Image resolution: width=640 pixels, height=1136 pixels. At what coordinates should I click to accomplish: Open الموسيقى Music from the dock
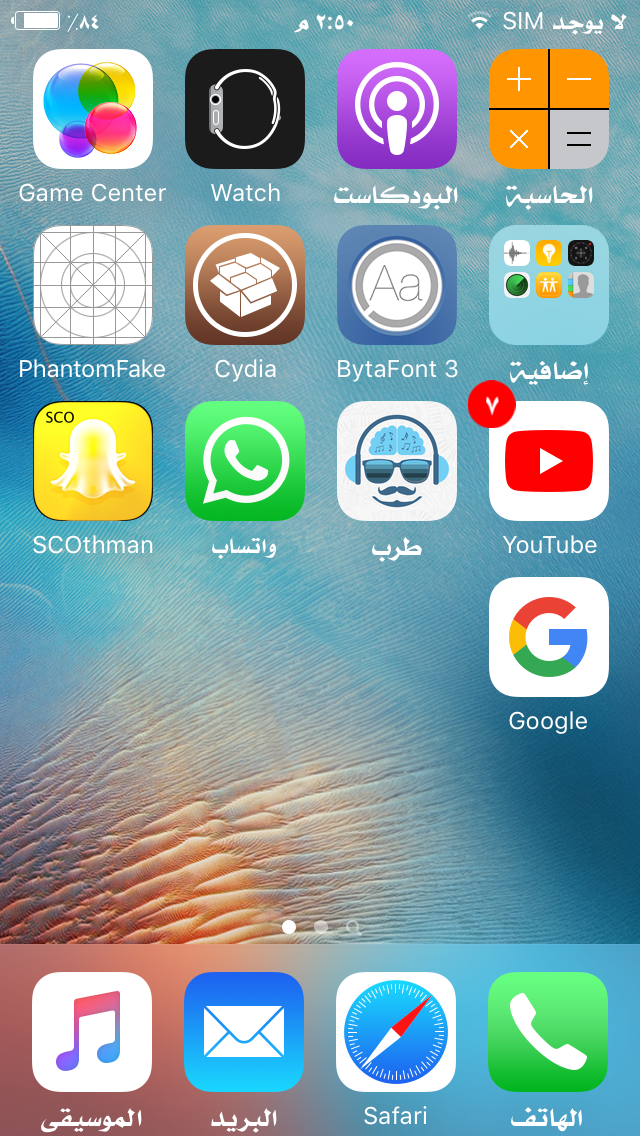tap(92, 1032)
